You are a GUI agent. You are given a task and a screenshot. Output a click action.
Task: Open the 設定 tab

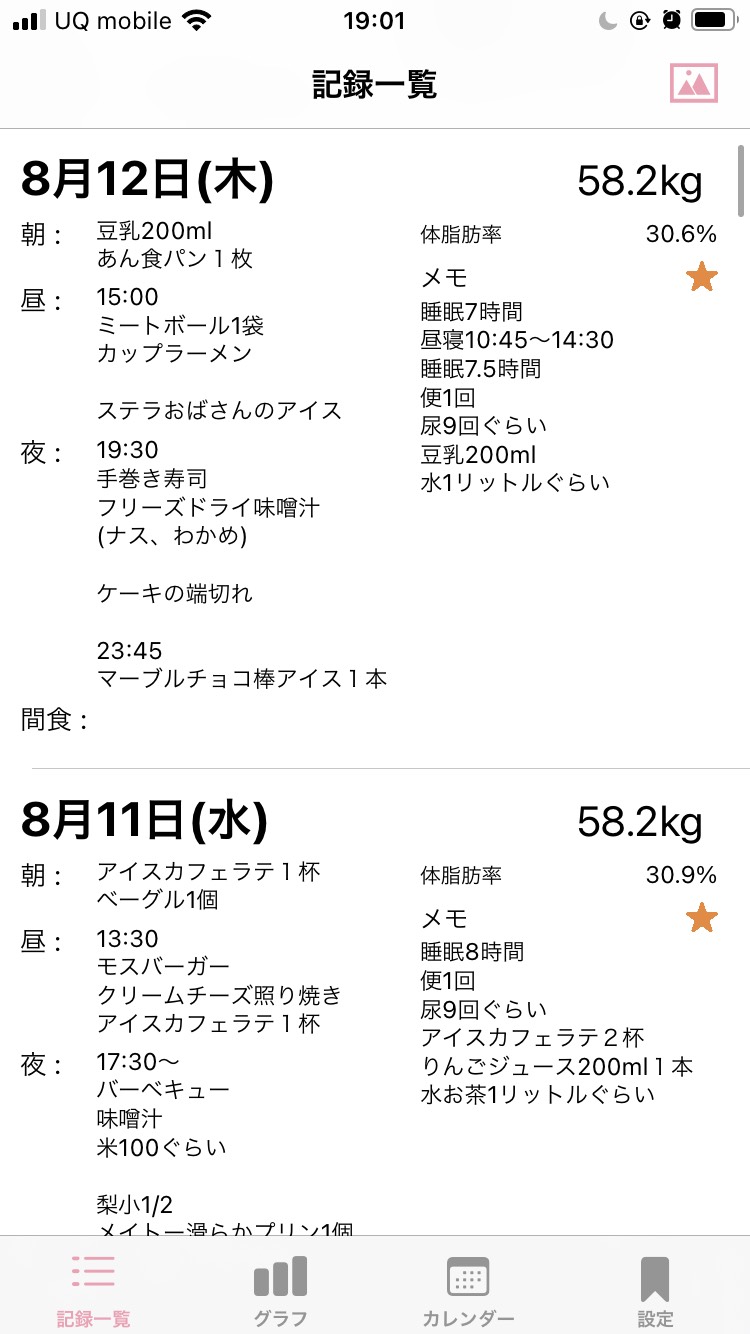(x=655, y=1290)
